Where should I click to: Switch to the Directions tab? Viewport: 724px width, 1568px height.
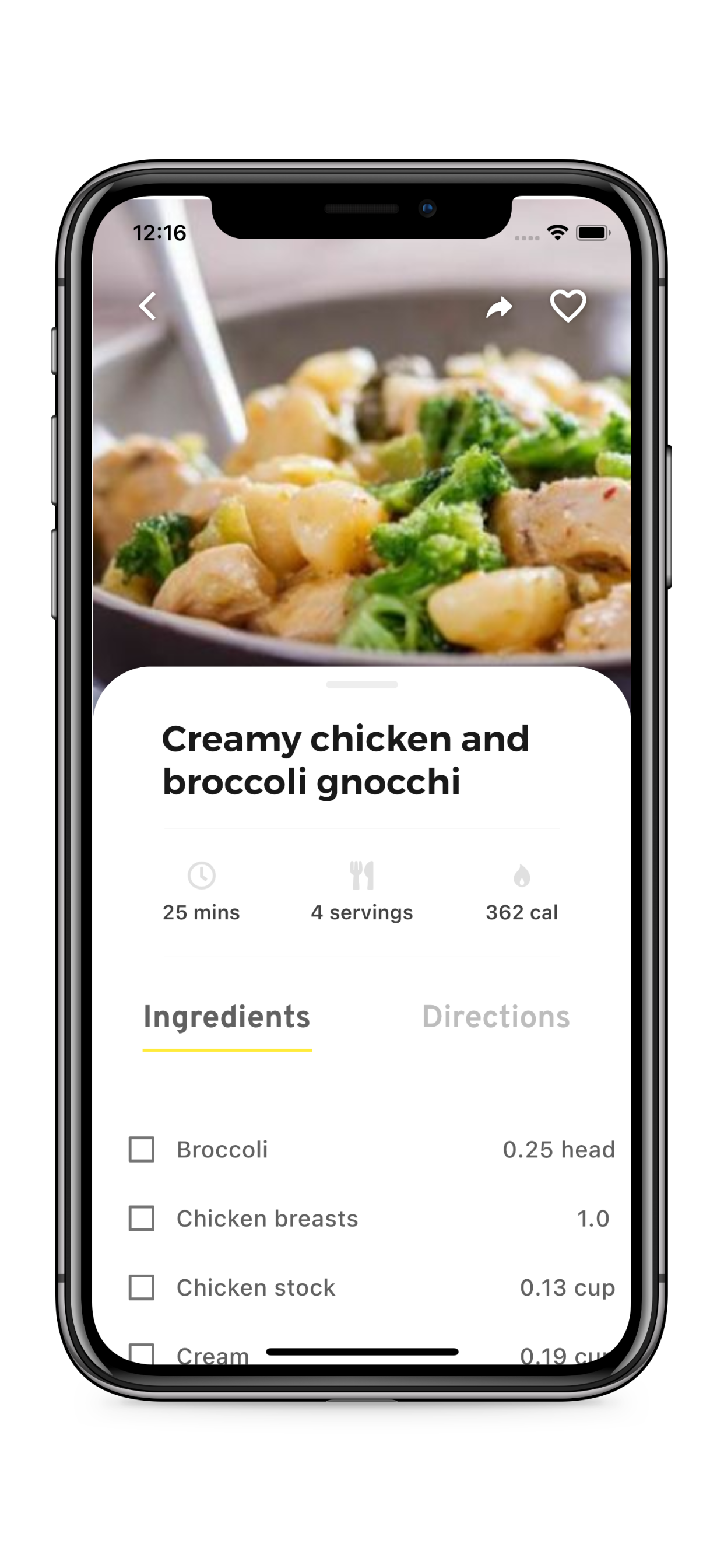[496, 1017]
